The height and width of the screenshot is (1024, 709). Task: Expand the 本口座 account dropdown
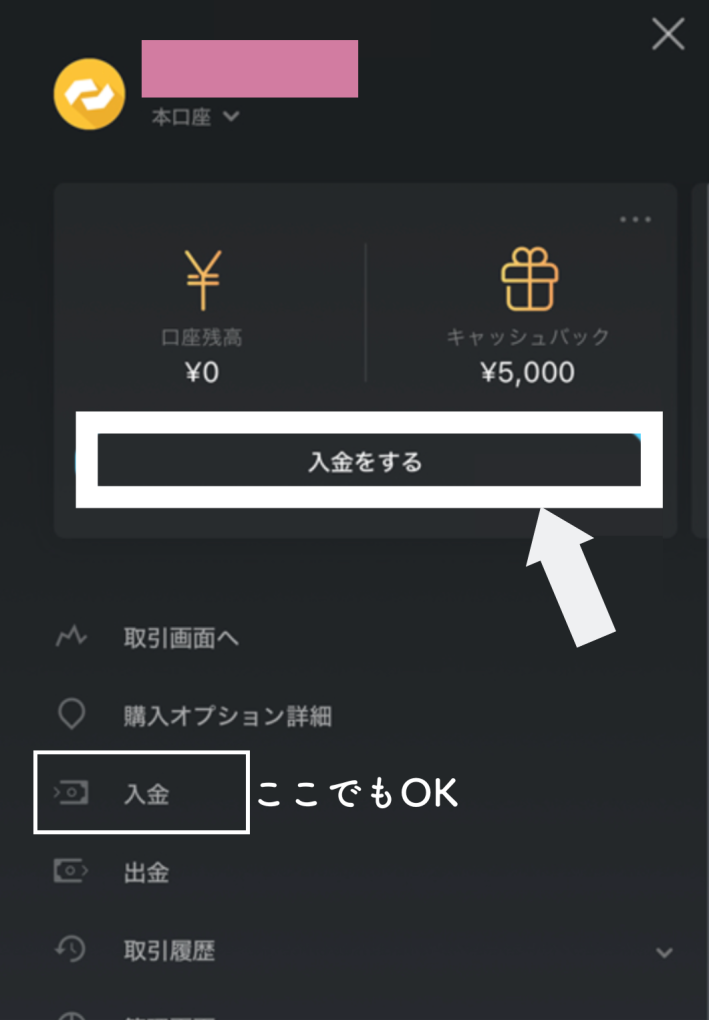coord(196,117)
